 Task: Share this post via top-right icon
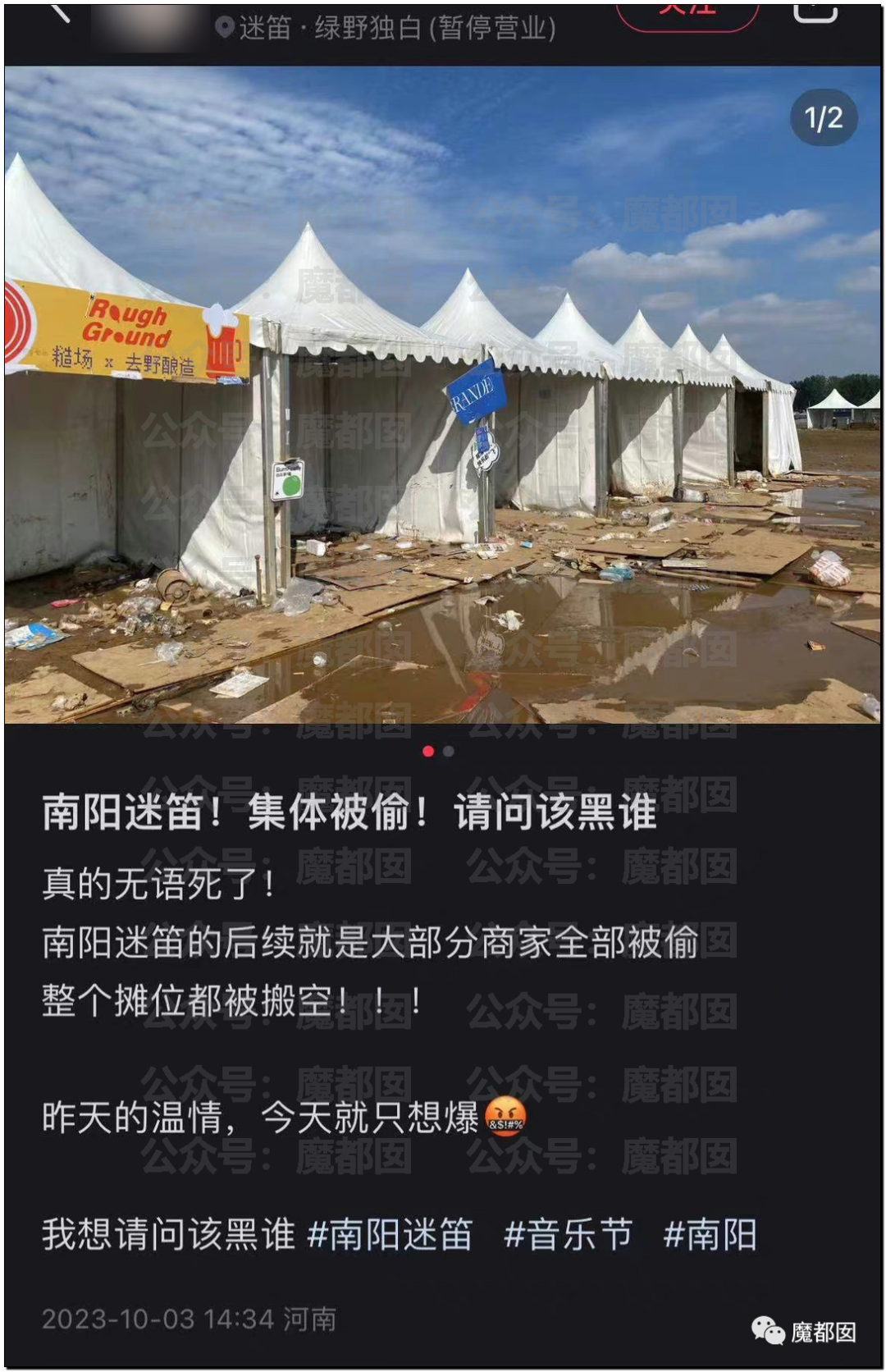click(x=816, y=12)
